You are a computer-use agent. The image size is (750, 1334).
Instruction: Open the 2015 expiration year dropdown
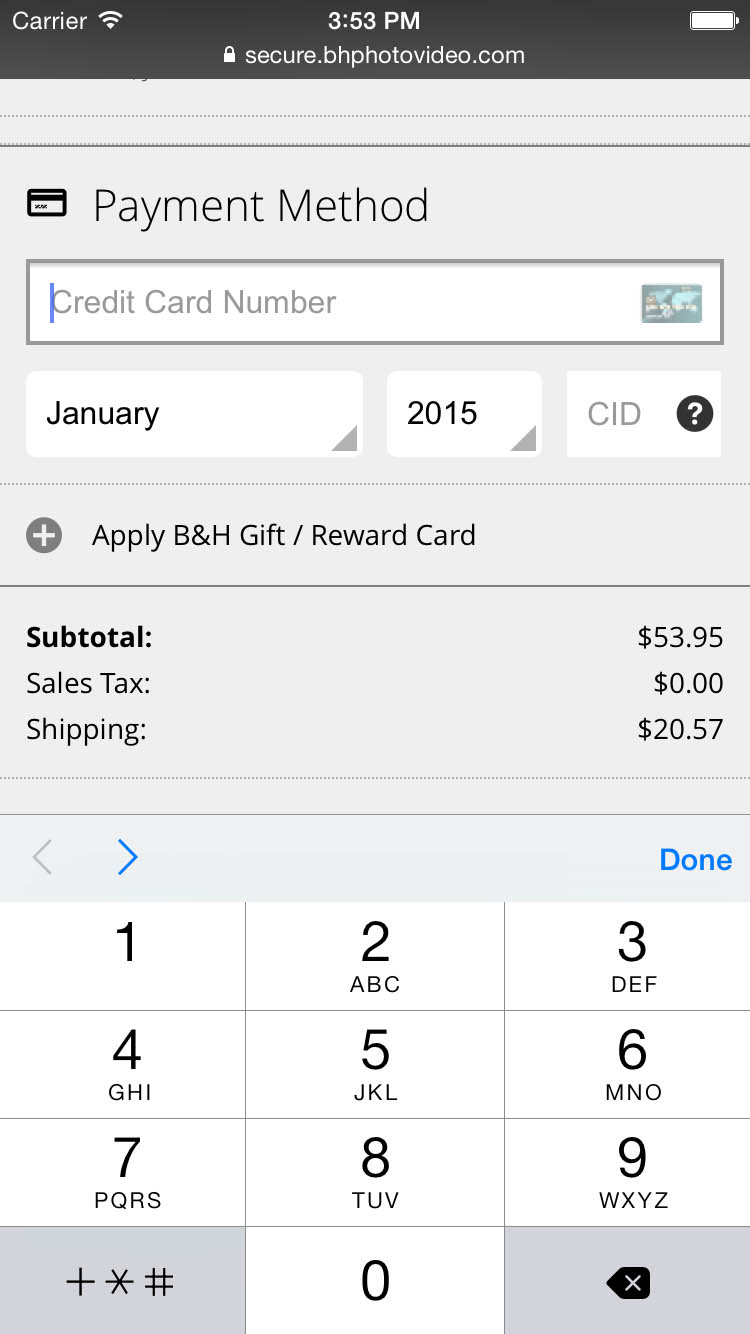point(464,414)
